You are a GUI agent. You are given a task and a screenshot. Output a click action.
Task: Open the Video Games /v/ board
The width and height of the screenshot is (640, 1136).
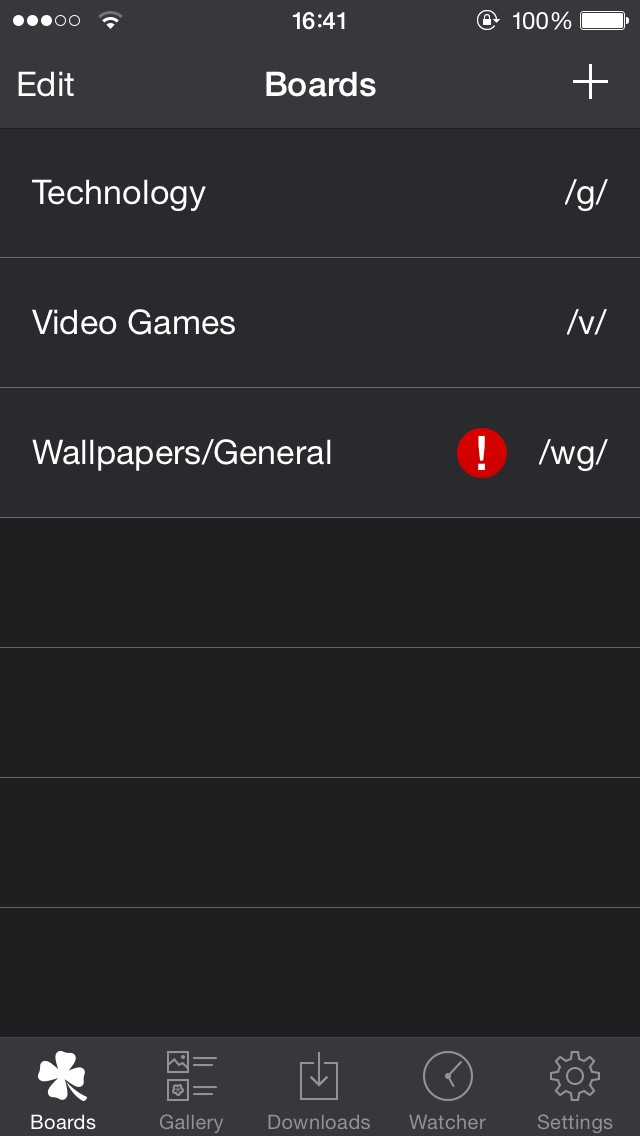320,322
